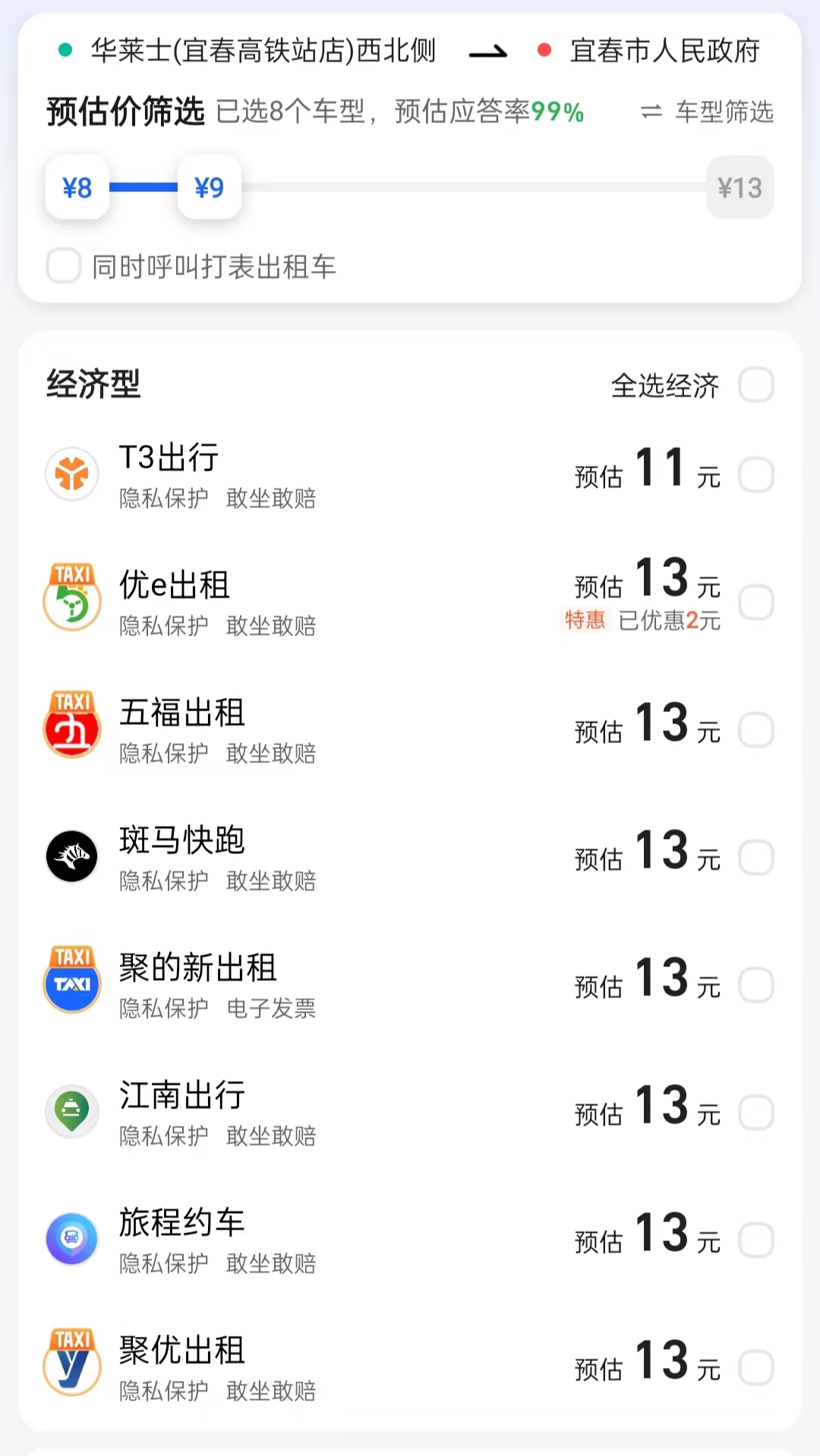Check the 全选经济 select-all box
The image size is (820, 1456).
coord(756,385)
